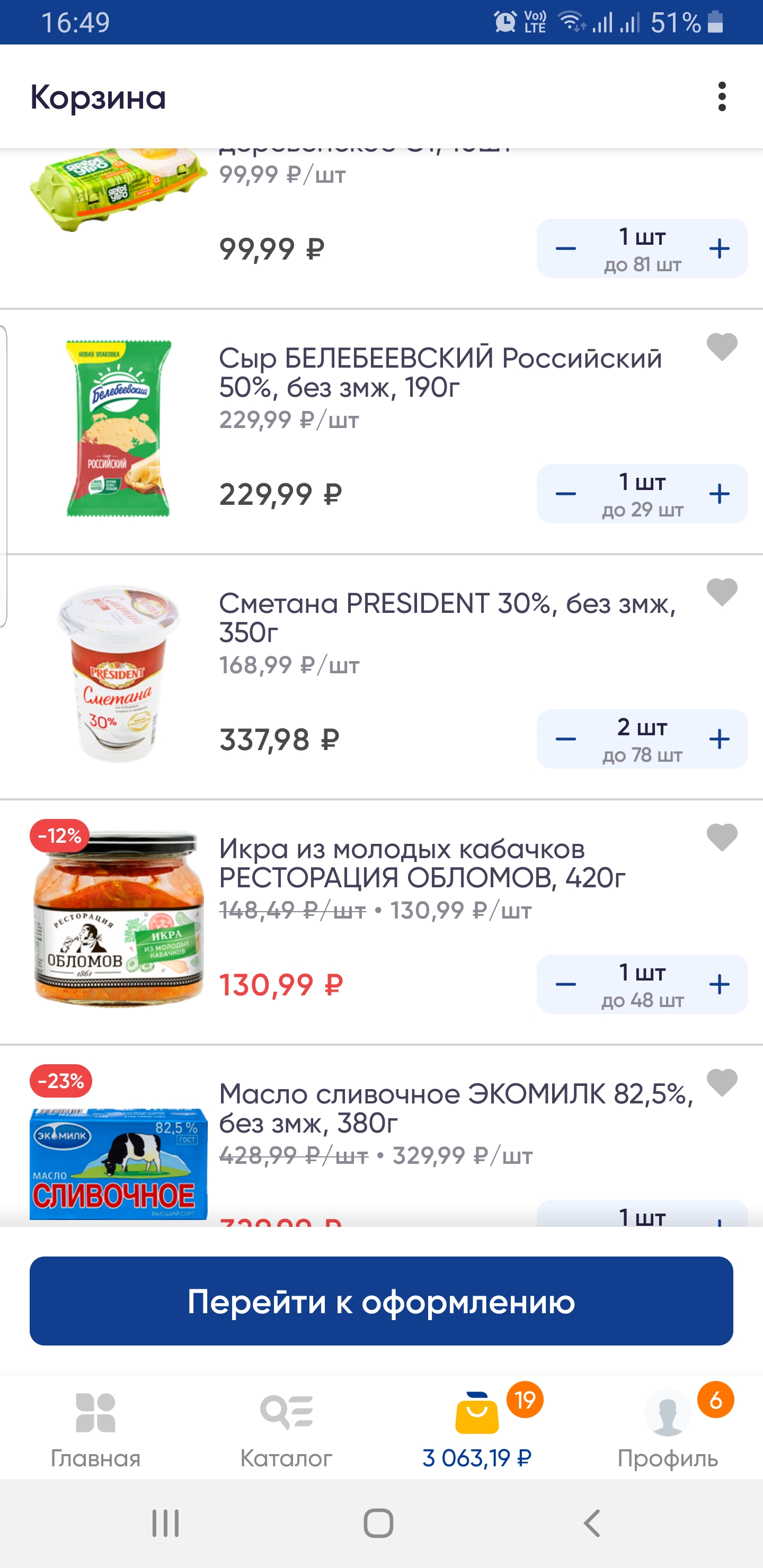The width and height of the screenshot is (763, 1568).
Task: Decrease quantity of the 99,99 ₽ eggs
Action: (566, 248)
